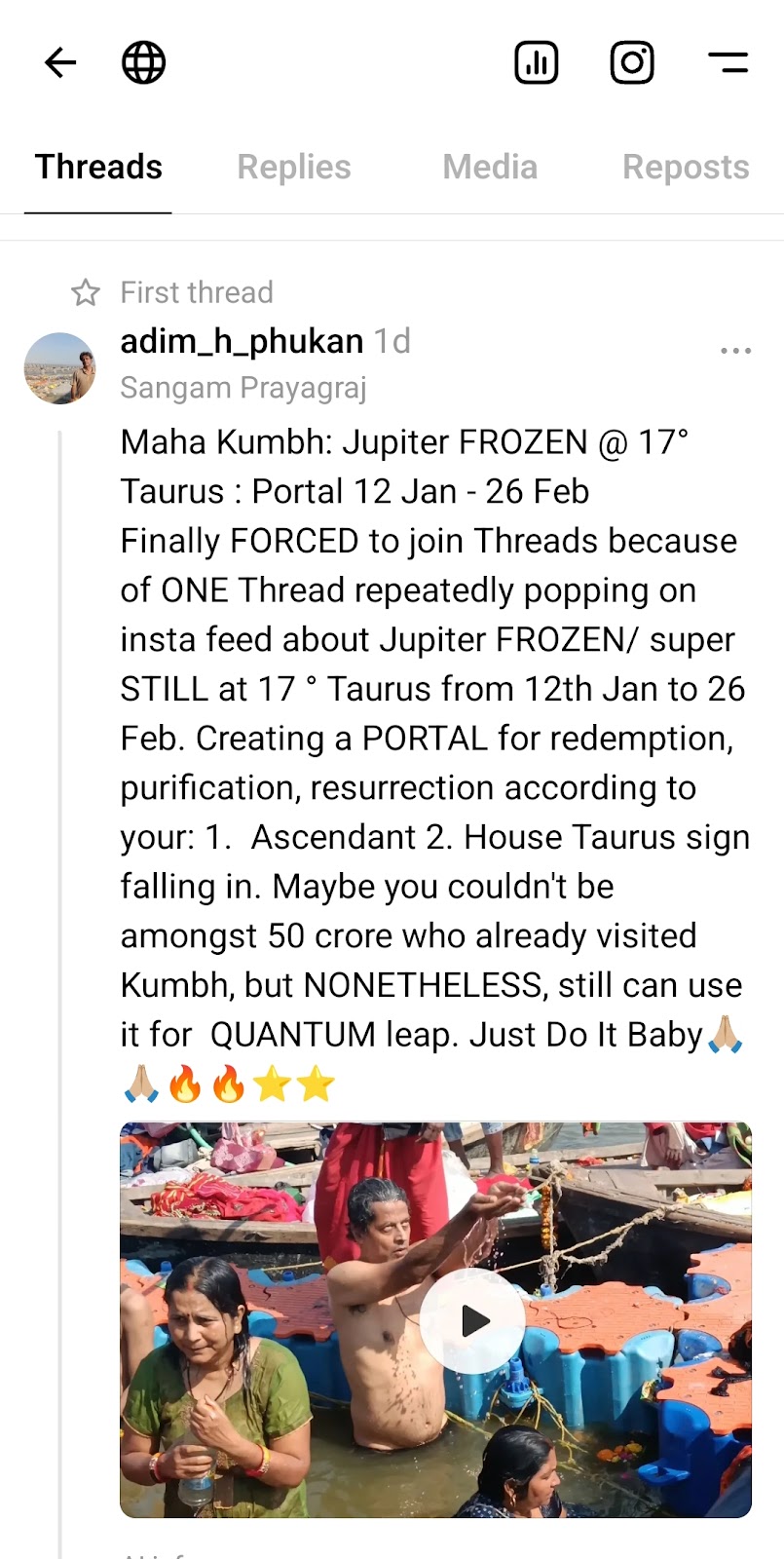This screenshot has width=784, height=1559.
Task: Open the linked Instagram profile
Action: [x=632, y=63]
